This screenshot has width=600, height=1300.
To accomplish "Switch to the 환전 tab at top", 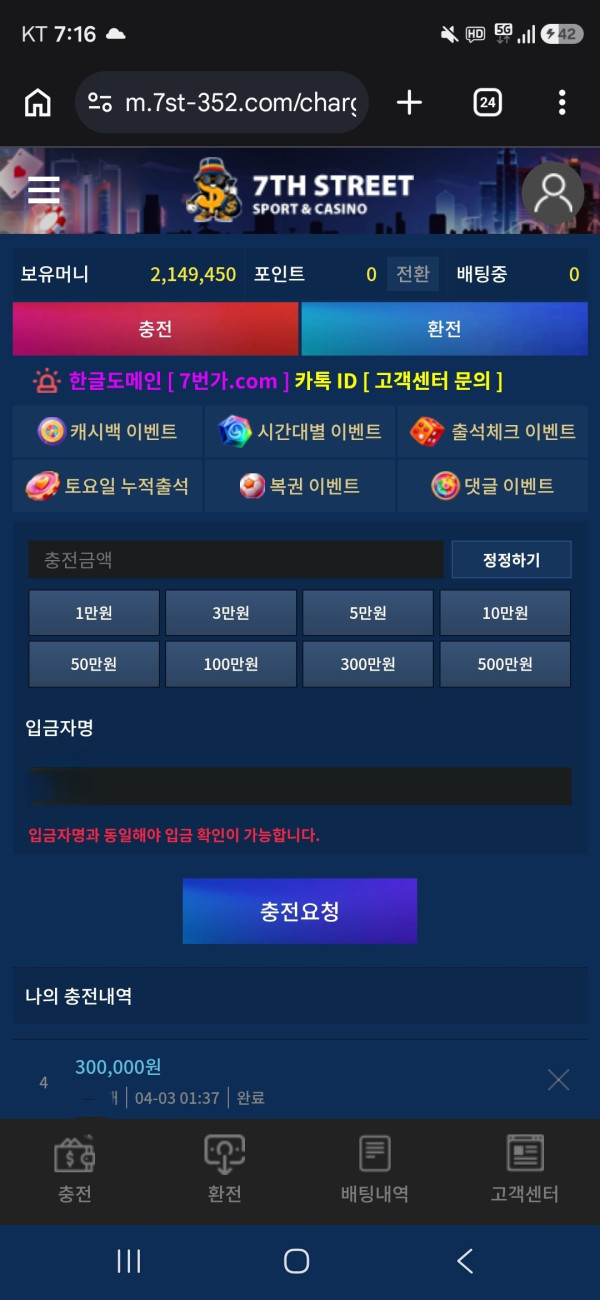I will (x=444, y=329).
